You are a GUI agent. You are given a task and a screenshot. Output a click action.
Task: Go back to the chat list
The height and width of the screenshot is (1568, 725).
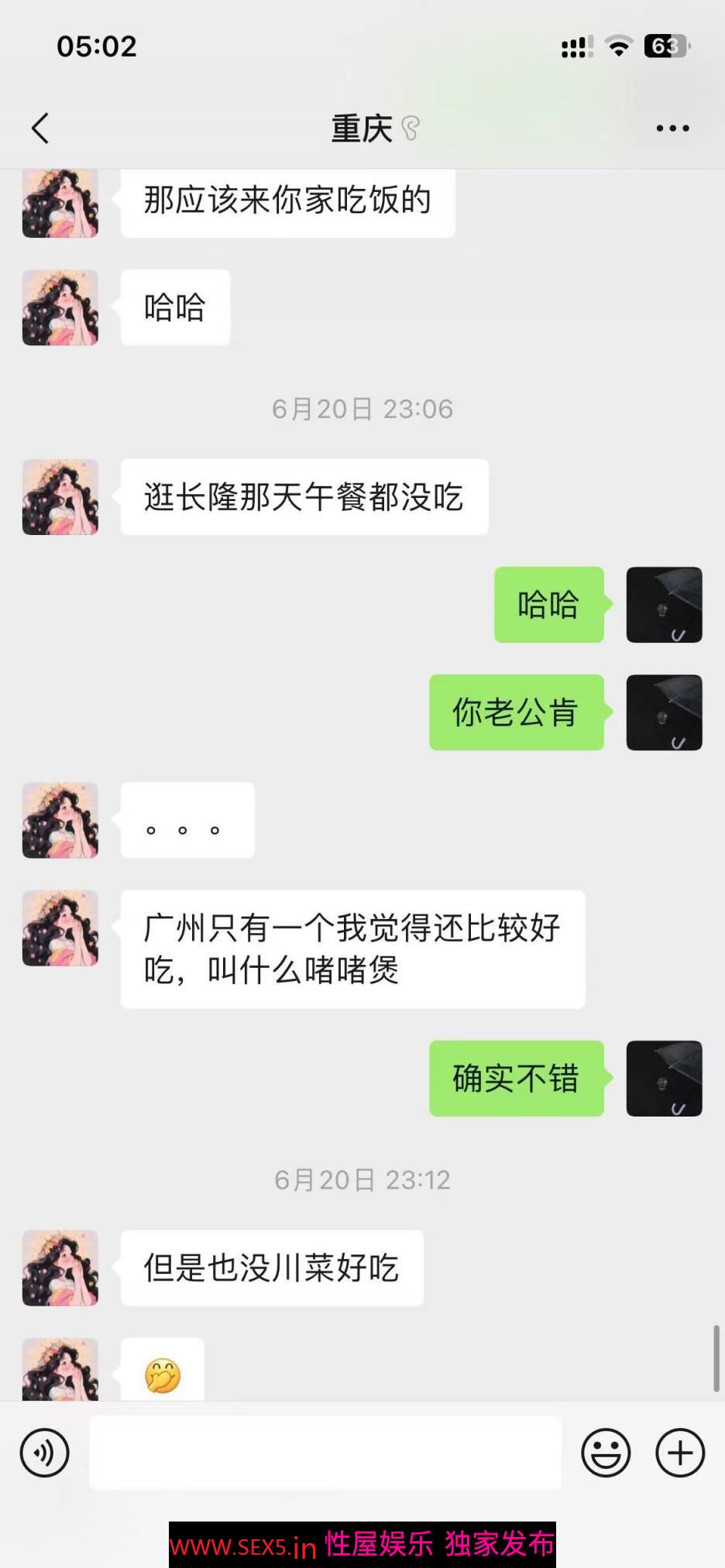coord(40,129)
